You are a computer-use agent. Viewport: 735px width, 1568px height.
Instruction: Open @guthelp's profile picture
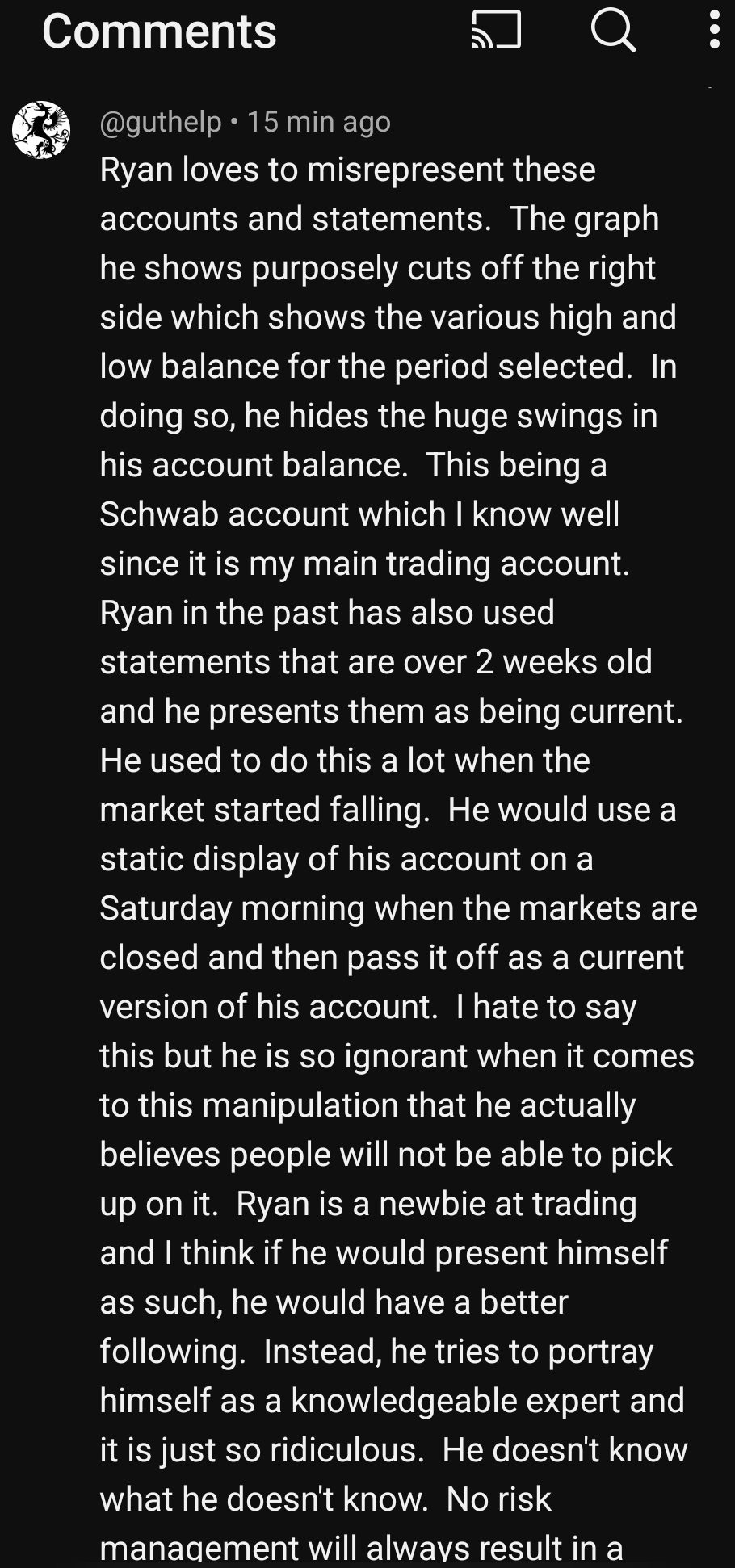pos(41,130)
